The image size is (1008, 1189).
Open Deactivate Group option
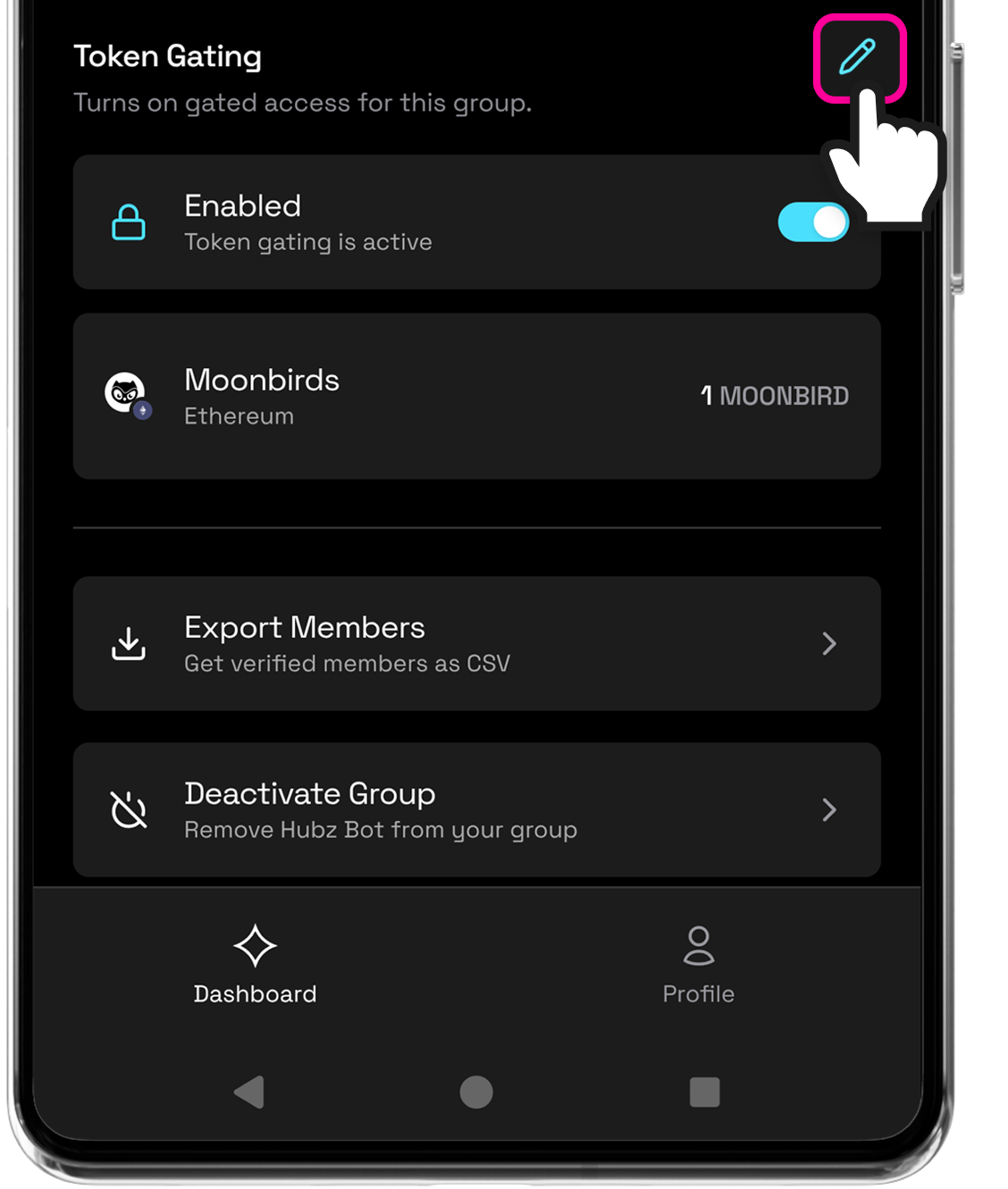476,809
